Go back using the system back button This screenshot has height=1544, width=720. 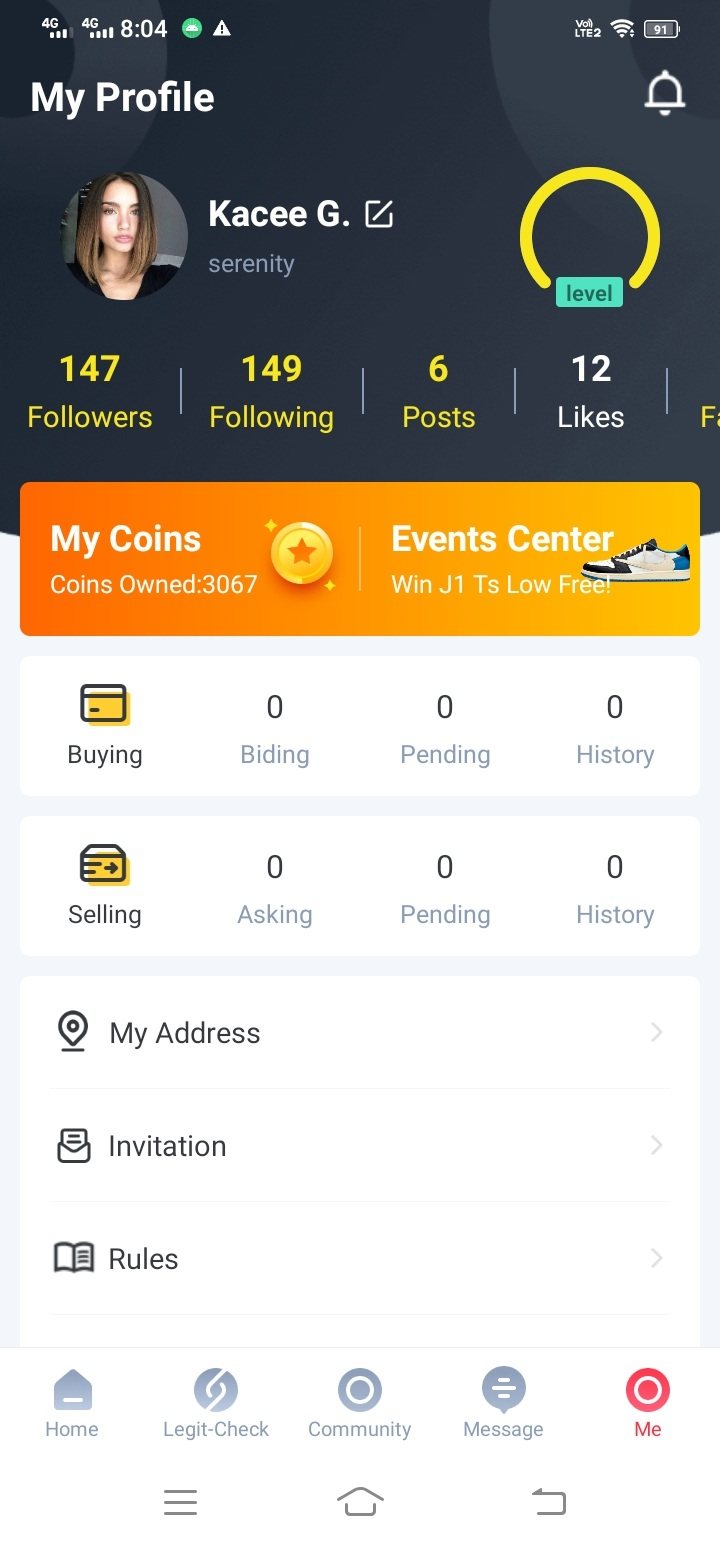tap(548, 1501)
